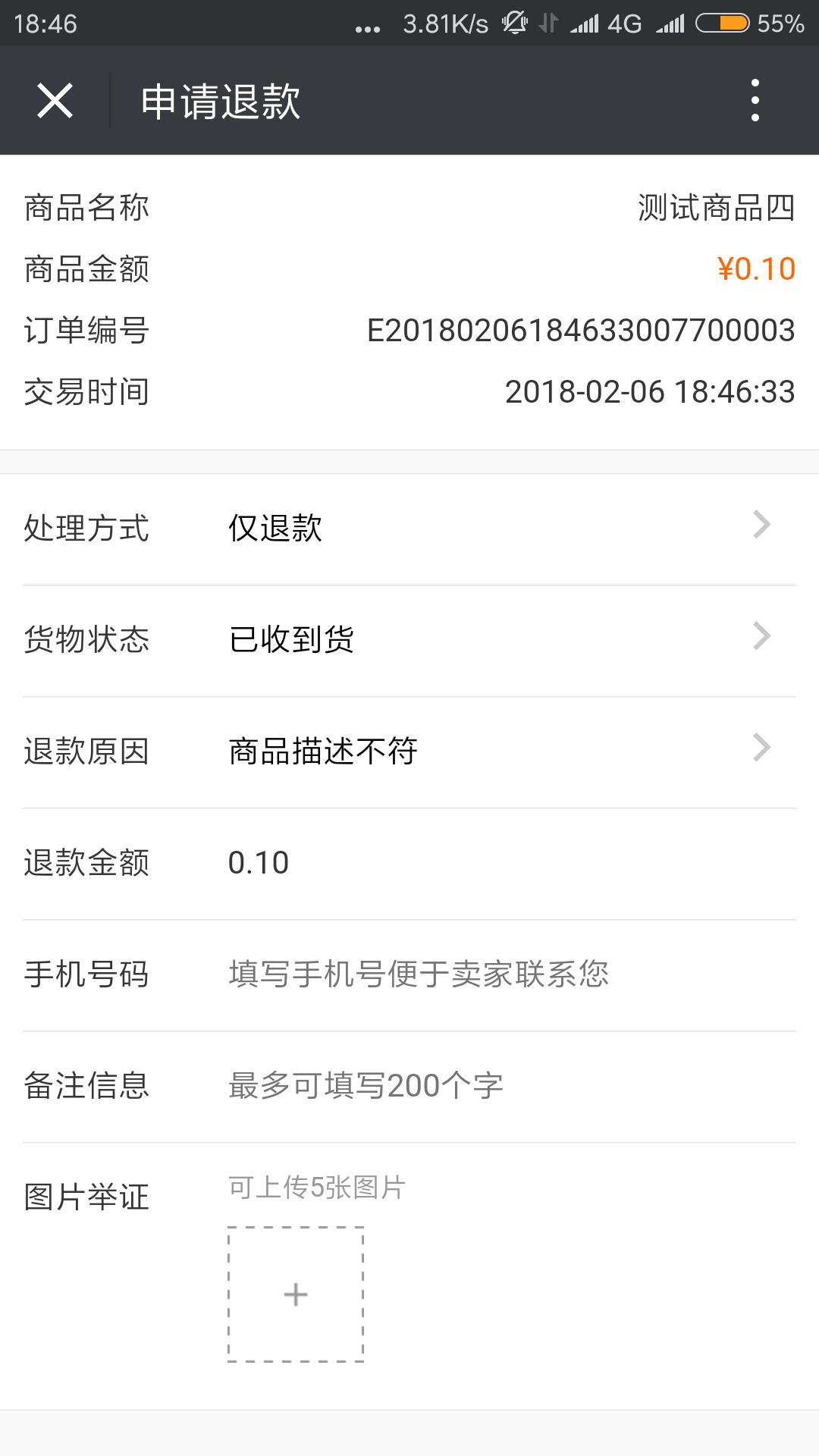Expand the 货物状态 selection
Image resolution: width=819 pixels, height=1456 pixels.
click(x=761, y=636)
